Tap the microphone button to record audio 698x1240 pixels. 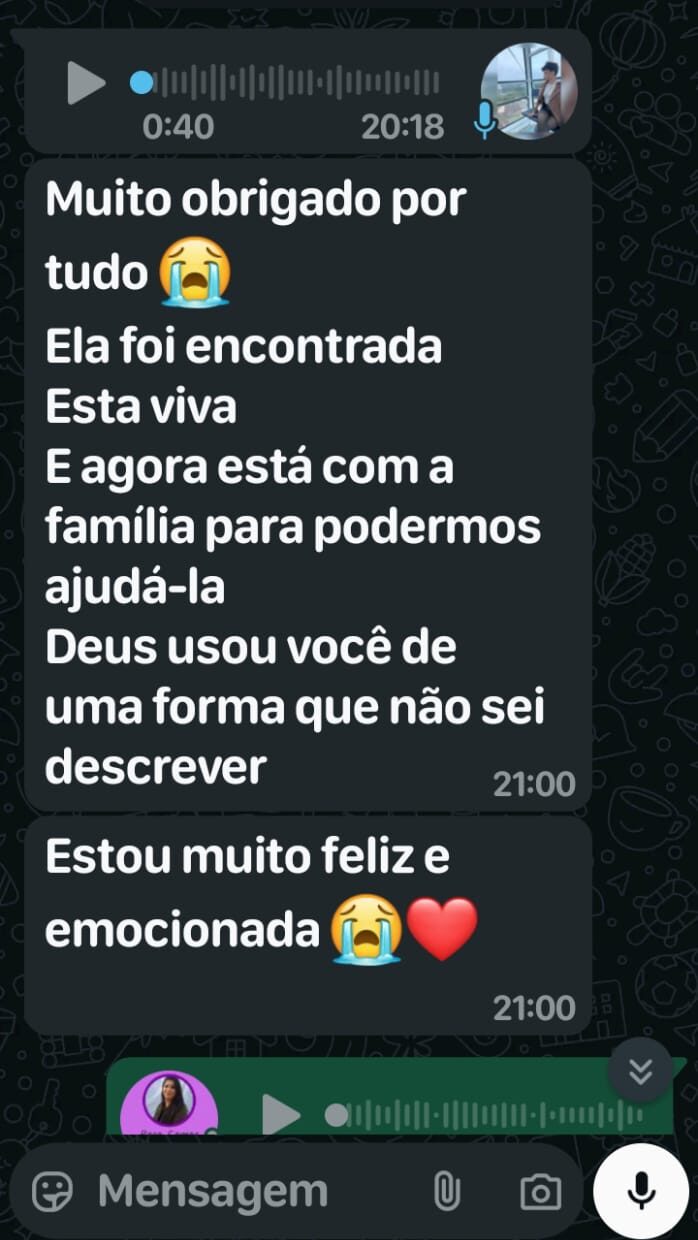640,1191
